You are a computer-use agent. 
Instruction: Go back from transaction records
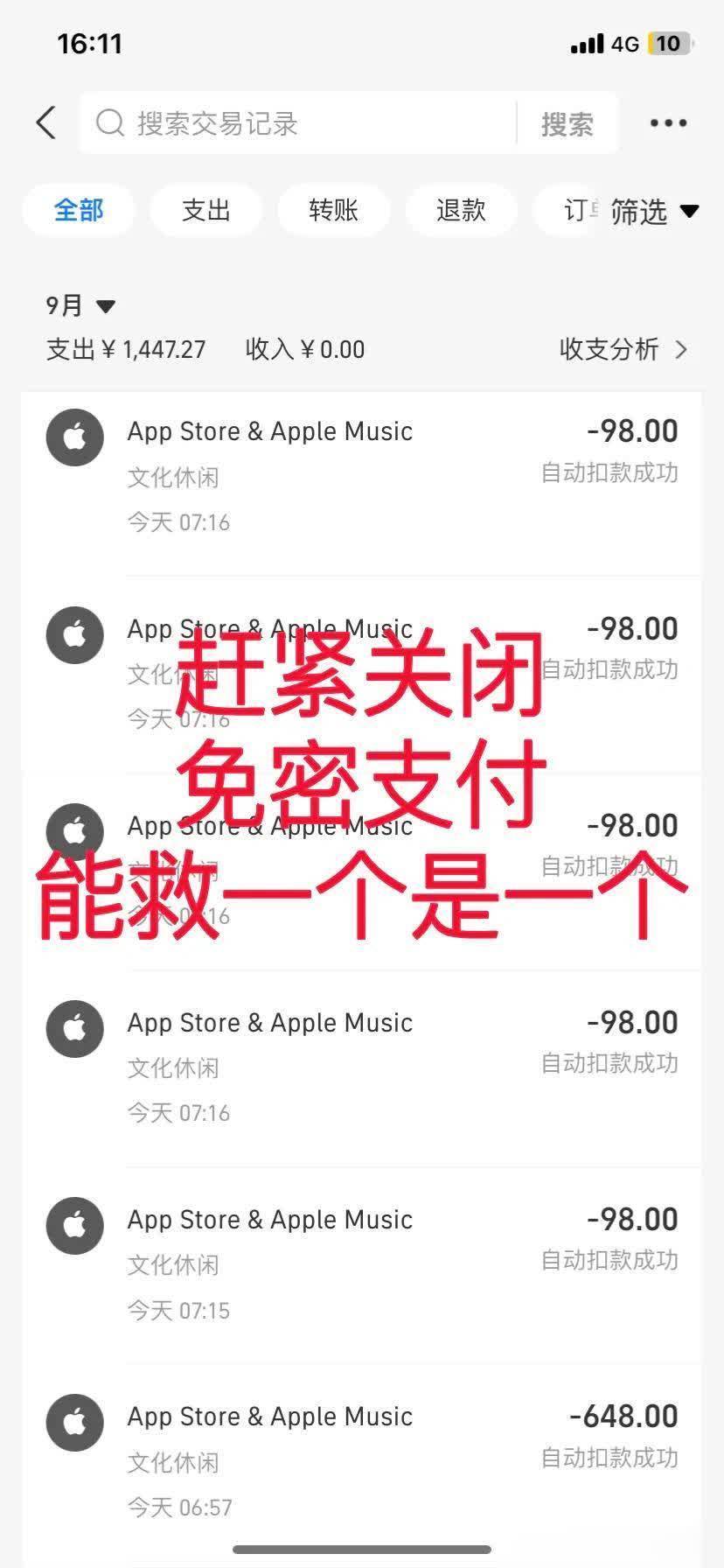[46, 123]
